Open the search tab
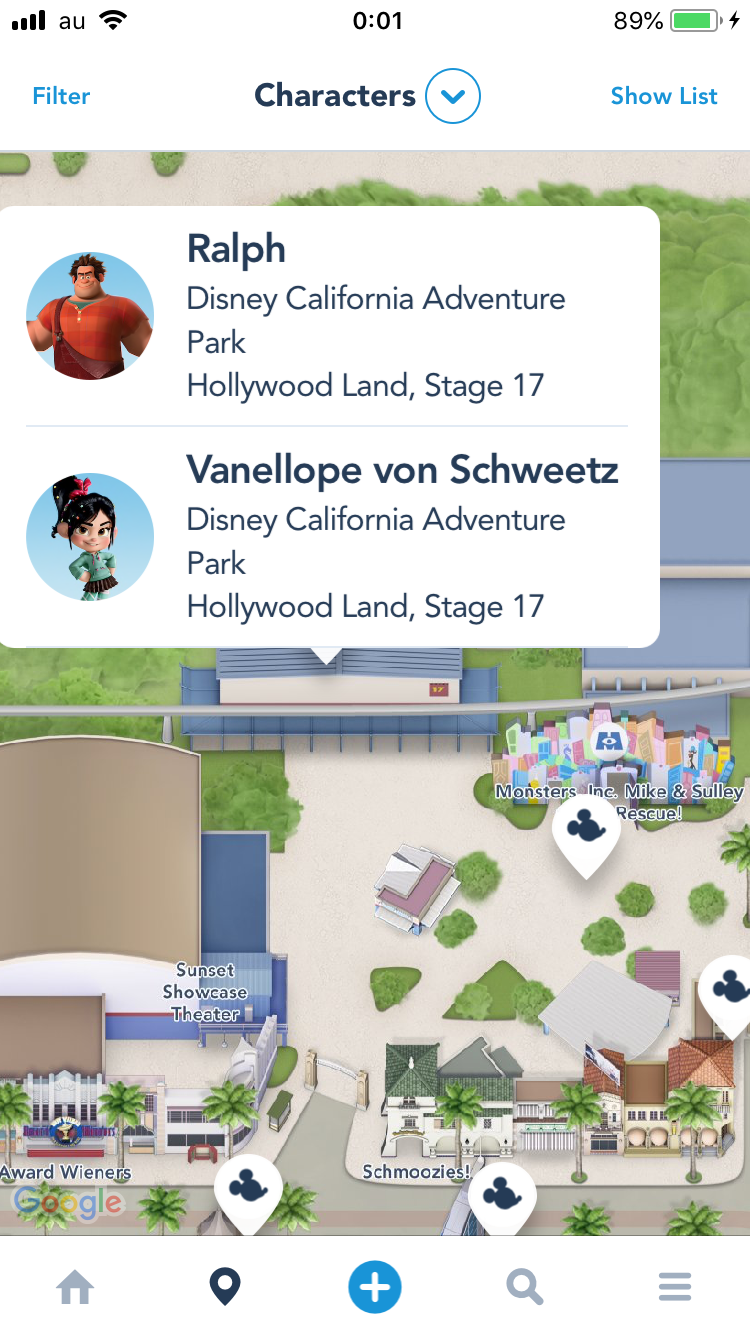The width and height of the screenshot is (750, 1334). [x=524, y=1287]
